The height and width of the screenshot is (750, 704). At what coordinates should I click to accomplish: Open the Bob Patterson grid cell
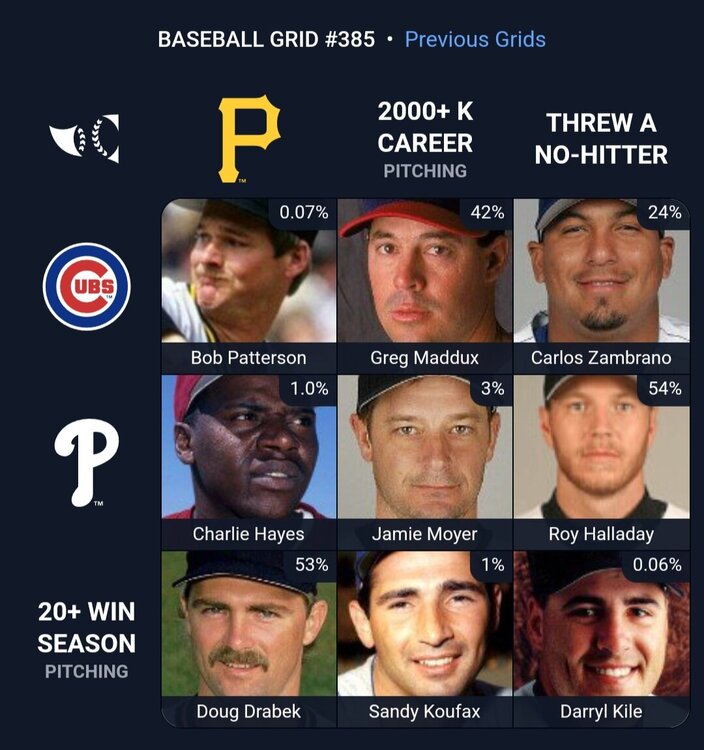click(x=249, y=285)
